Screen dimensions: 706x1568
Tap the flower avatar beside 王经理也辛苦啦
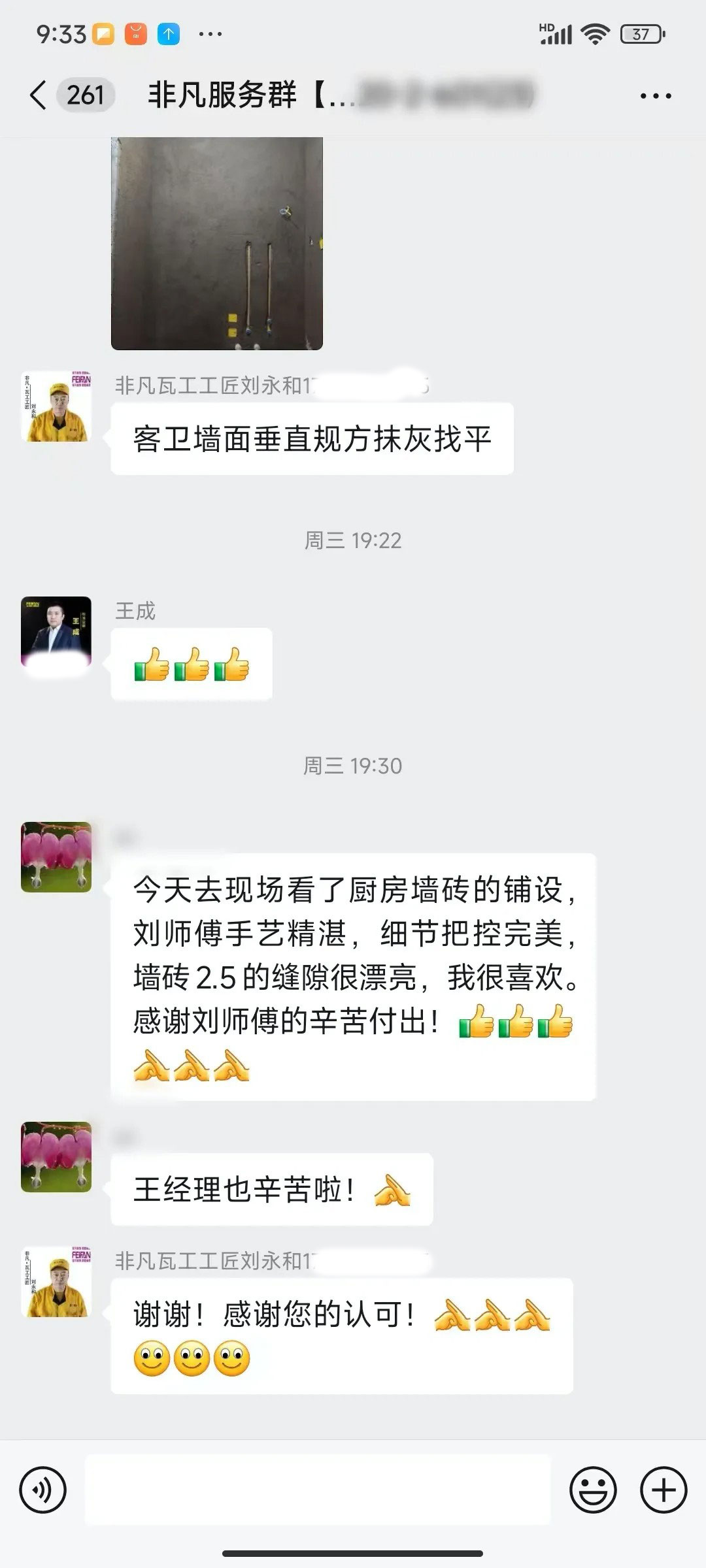56,1157
